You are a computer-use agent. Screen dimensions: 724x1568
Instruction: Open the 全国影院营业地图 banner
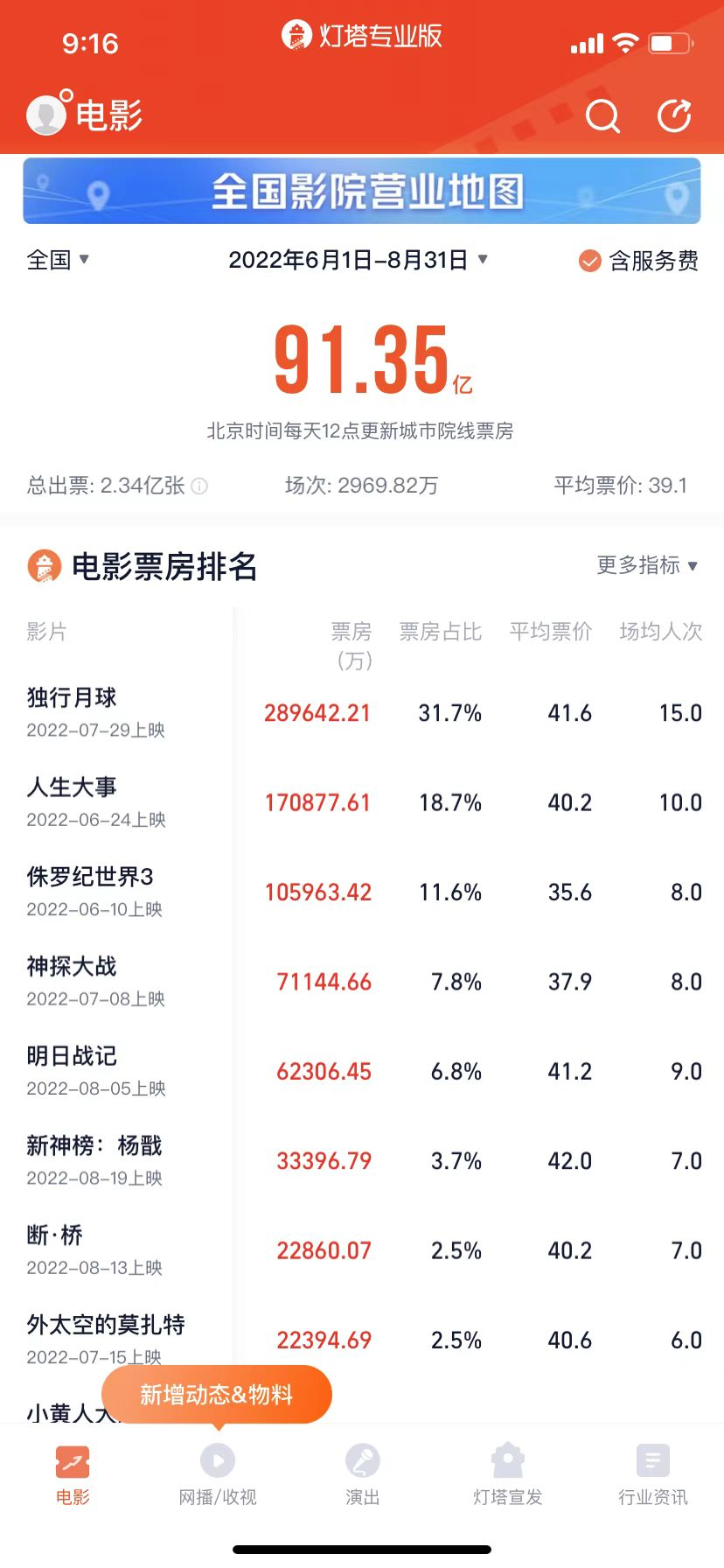362,191
